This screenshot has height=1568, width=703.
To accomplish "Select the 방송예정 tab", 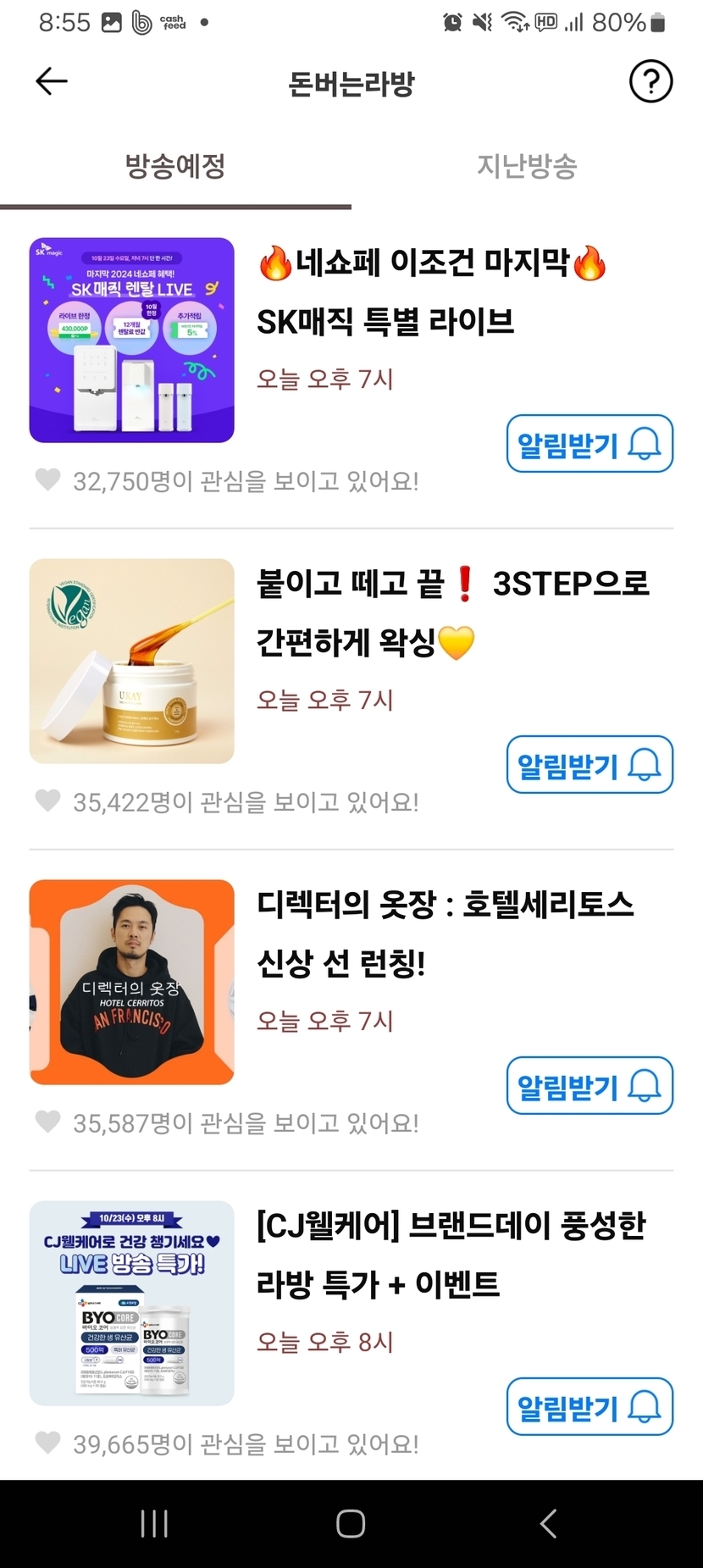I will [175, 166].
